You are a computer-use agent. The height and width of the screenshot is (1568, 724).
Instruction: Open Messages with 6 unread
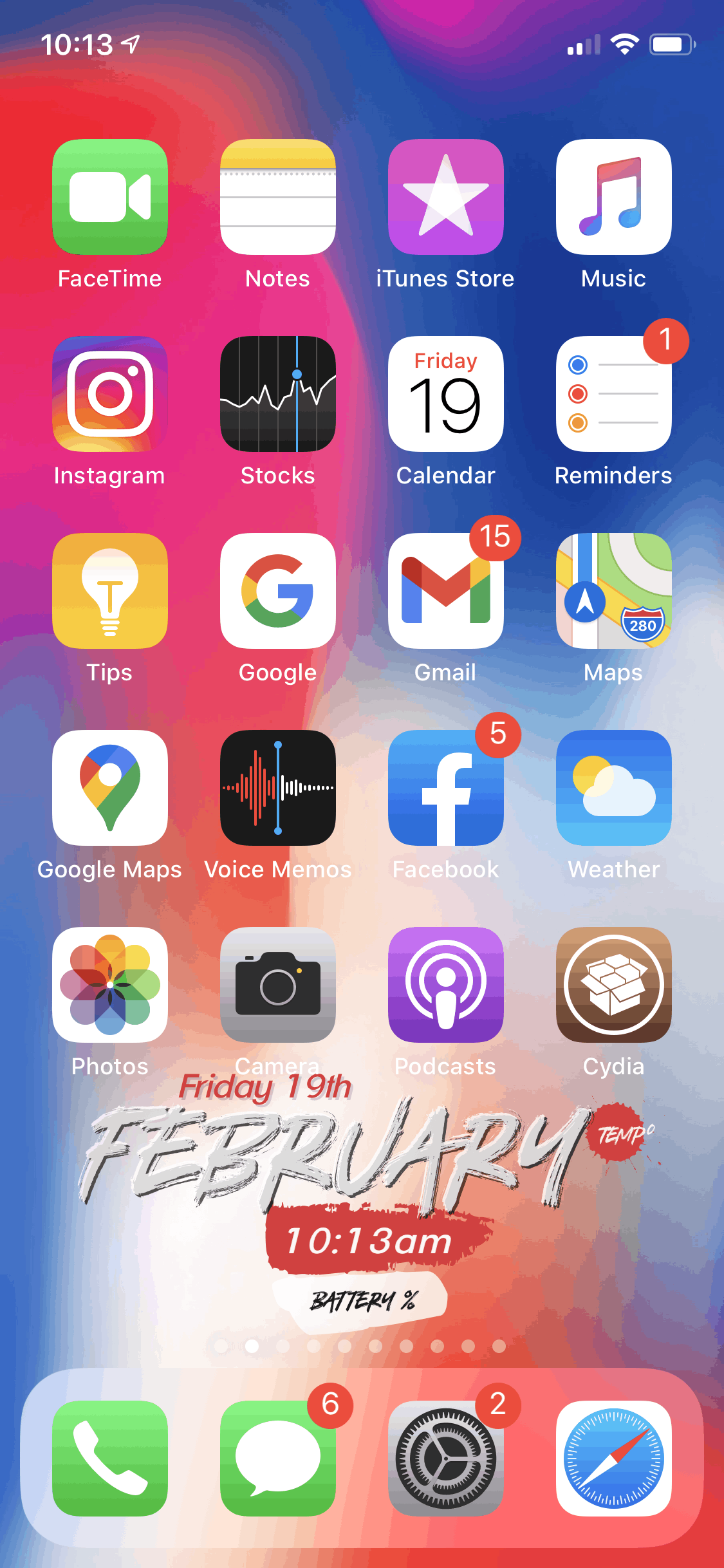tap(278, 1459)
